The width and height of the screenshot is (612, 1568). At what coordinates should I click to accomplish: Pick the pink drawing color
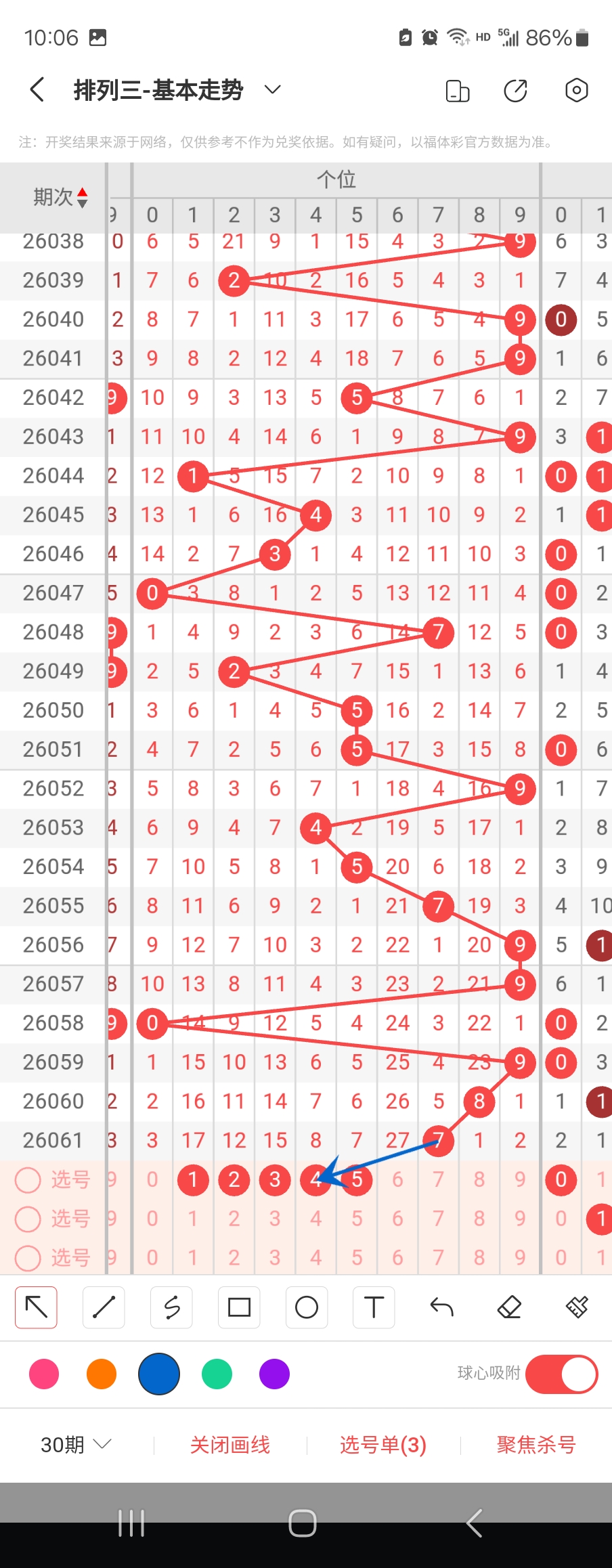click(44, 1374)
